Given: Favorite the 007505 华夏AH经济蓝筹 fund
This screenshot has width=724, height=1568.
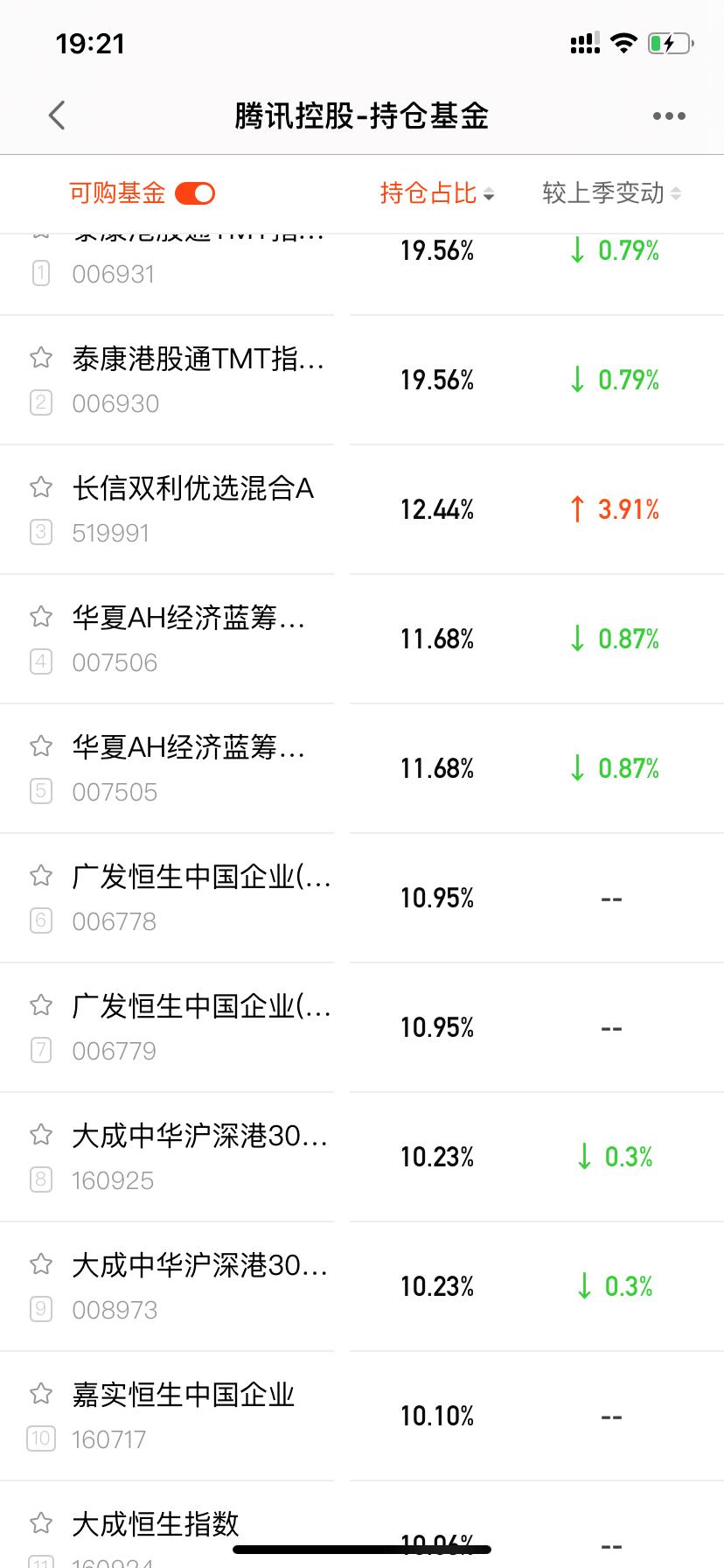Looking at the screenshot, I should 39,745.
